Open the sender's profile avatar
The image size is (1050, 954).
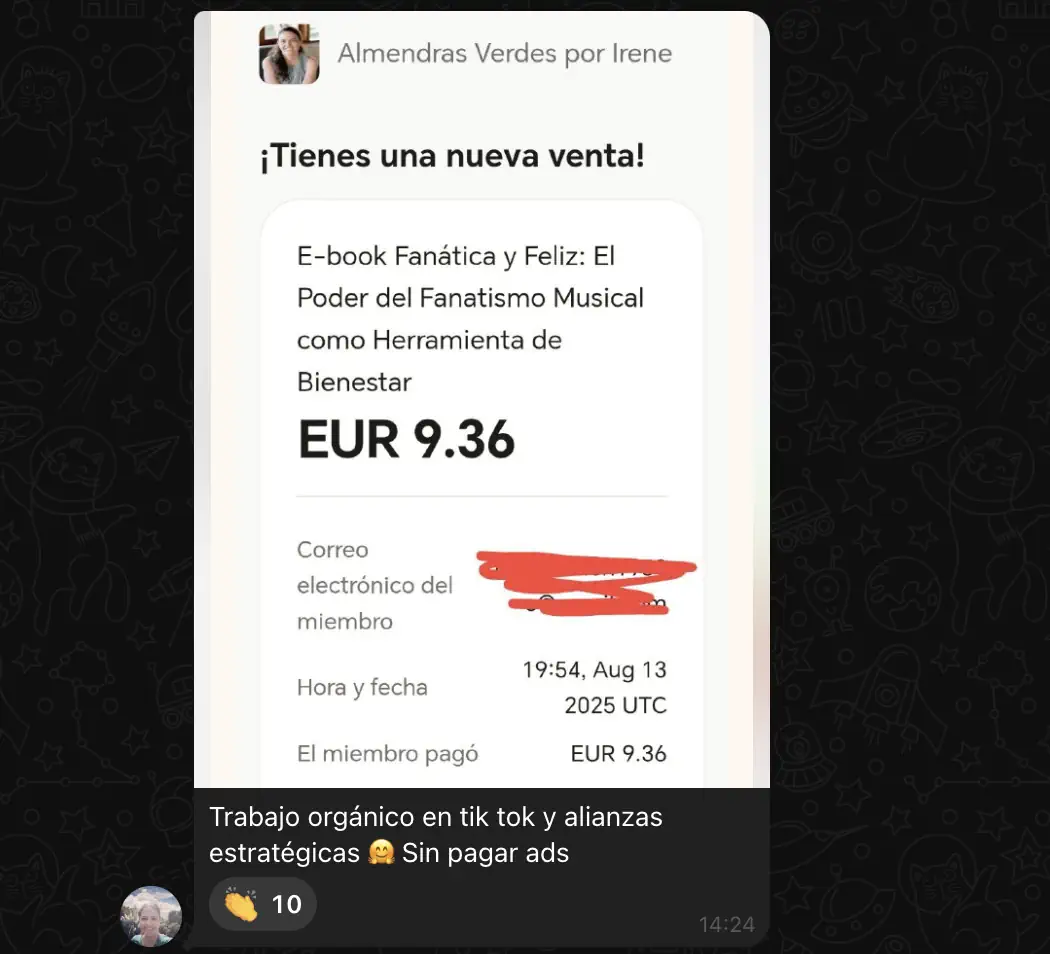(x=151, y=916)
